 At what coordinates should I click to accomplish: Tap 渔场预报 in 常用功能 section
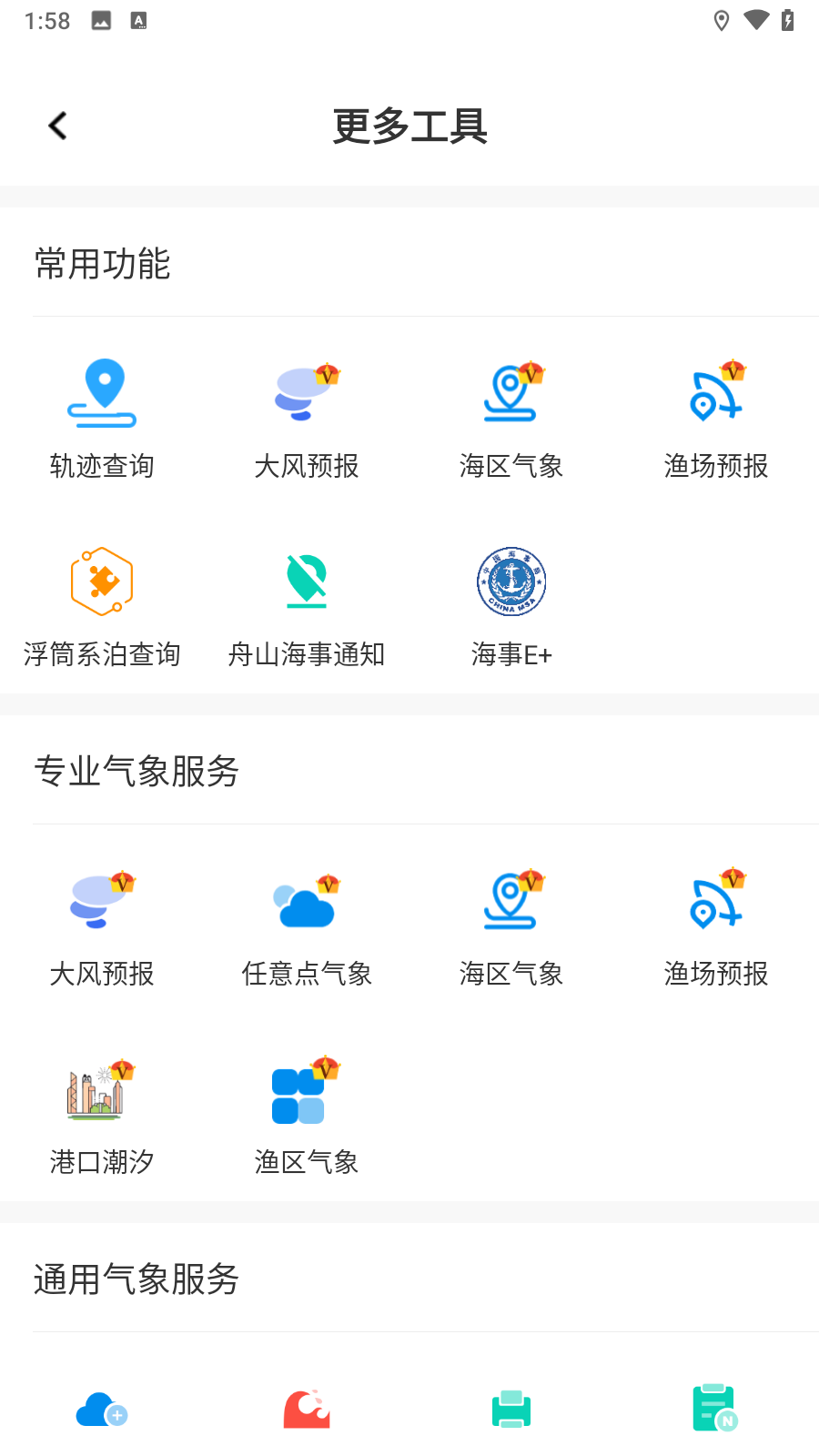coord(716,419)
